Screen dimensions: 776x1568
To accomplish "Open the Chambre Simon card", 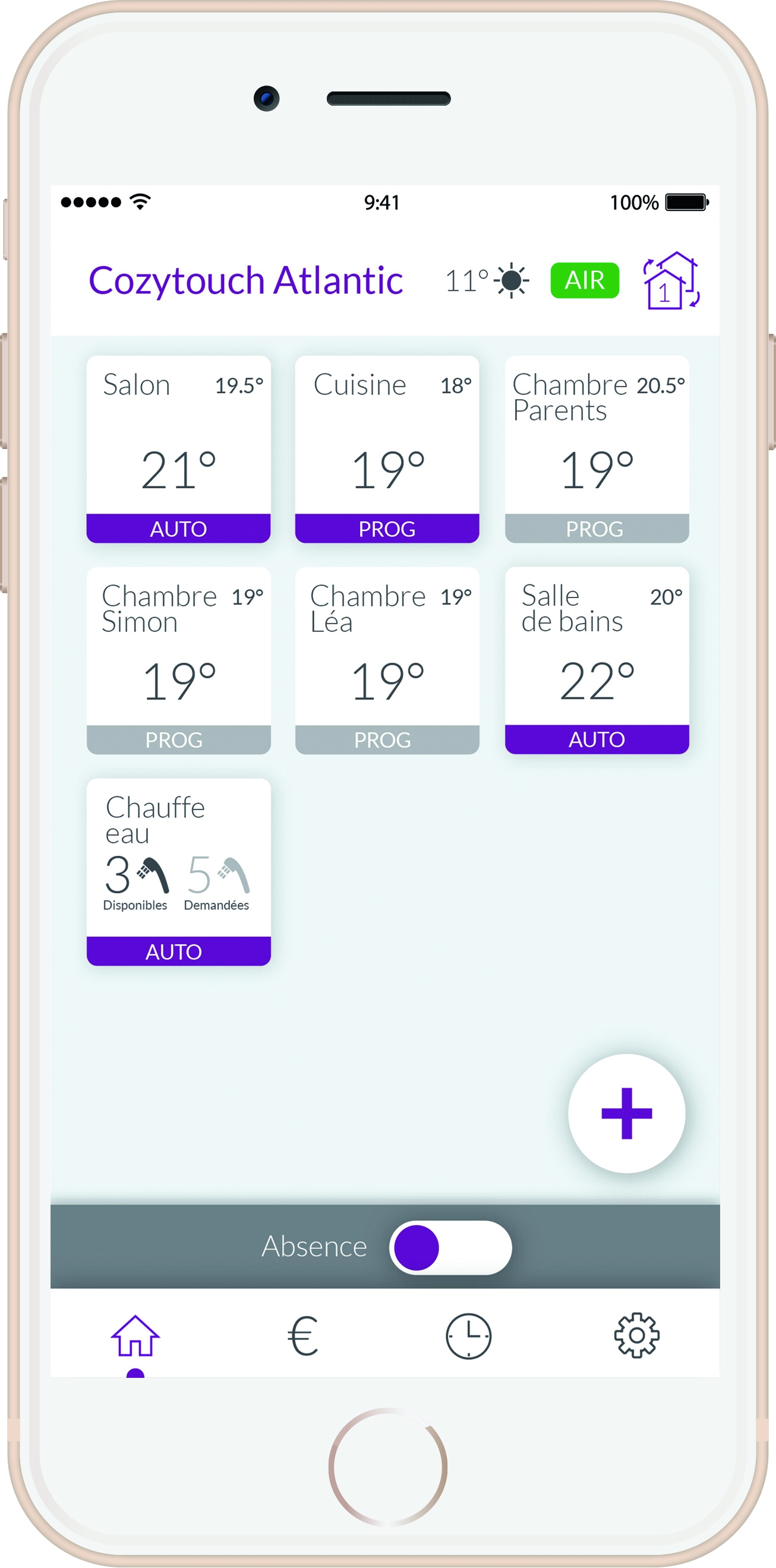I will [178, 660].
